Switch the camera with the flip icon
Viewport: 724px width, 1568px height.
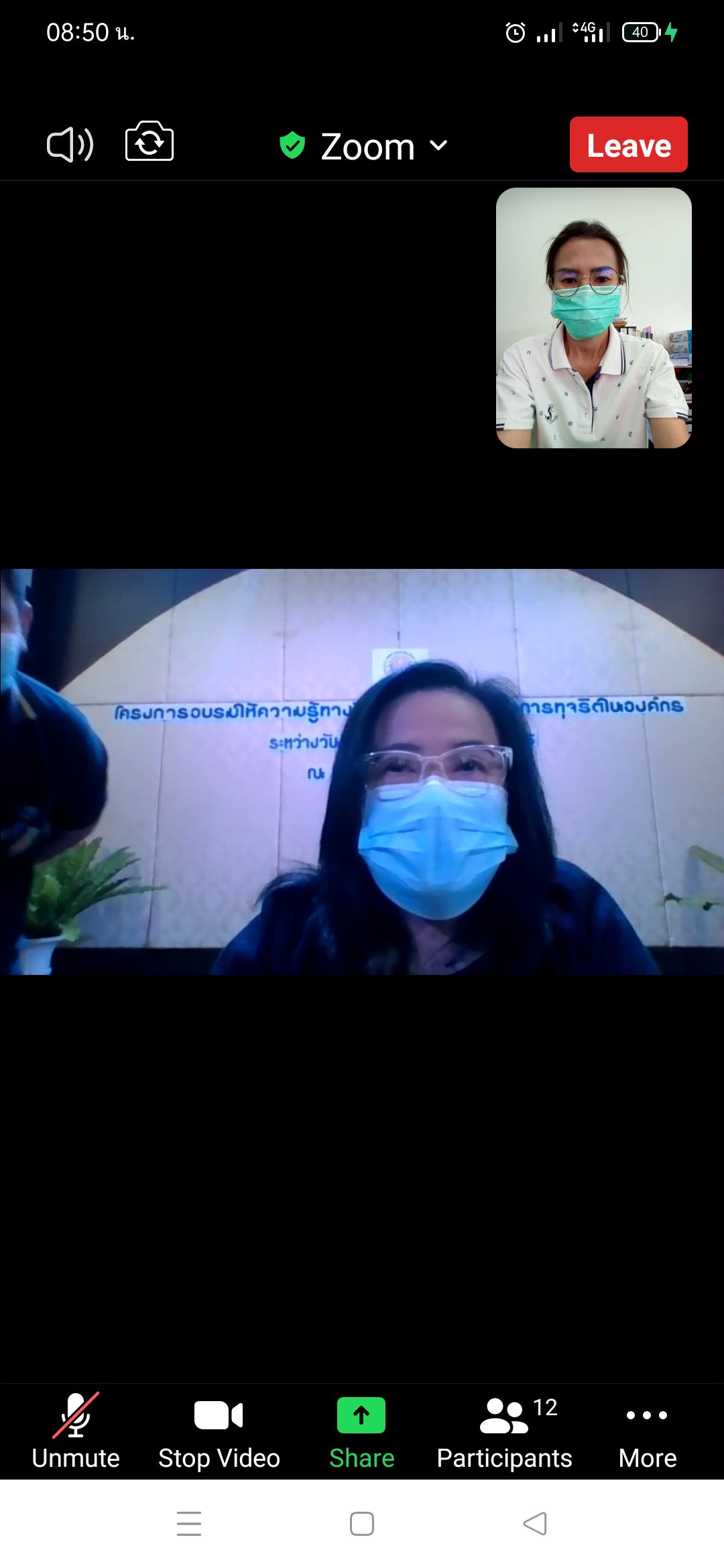(149, 141)
